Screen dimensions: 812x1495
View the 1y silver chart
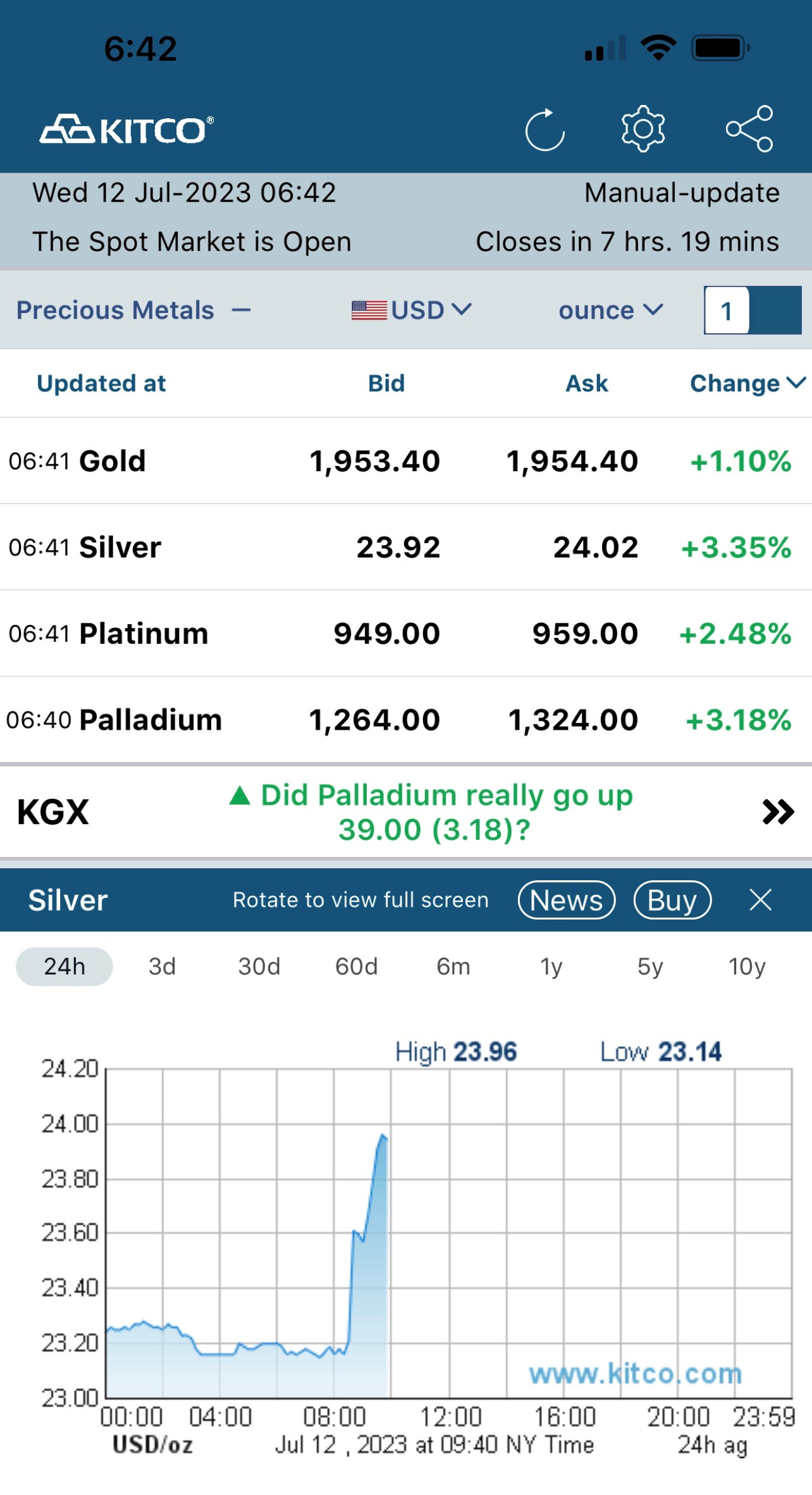pos(551,966)
